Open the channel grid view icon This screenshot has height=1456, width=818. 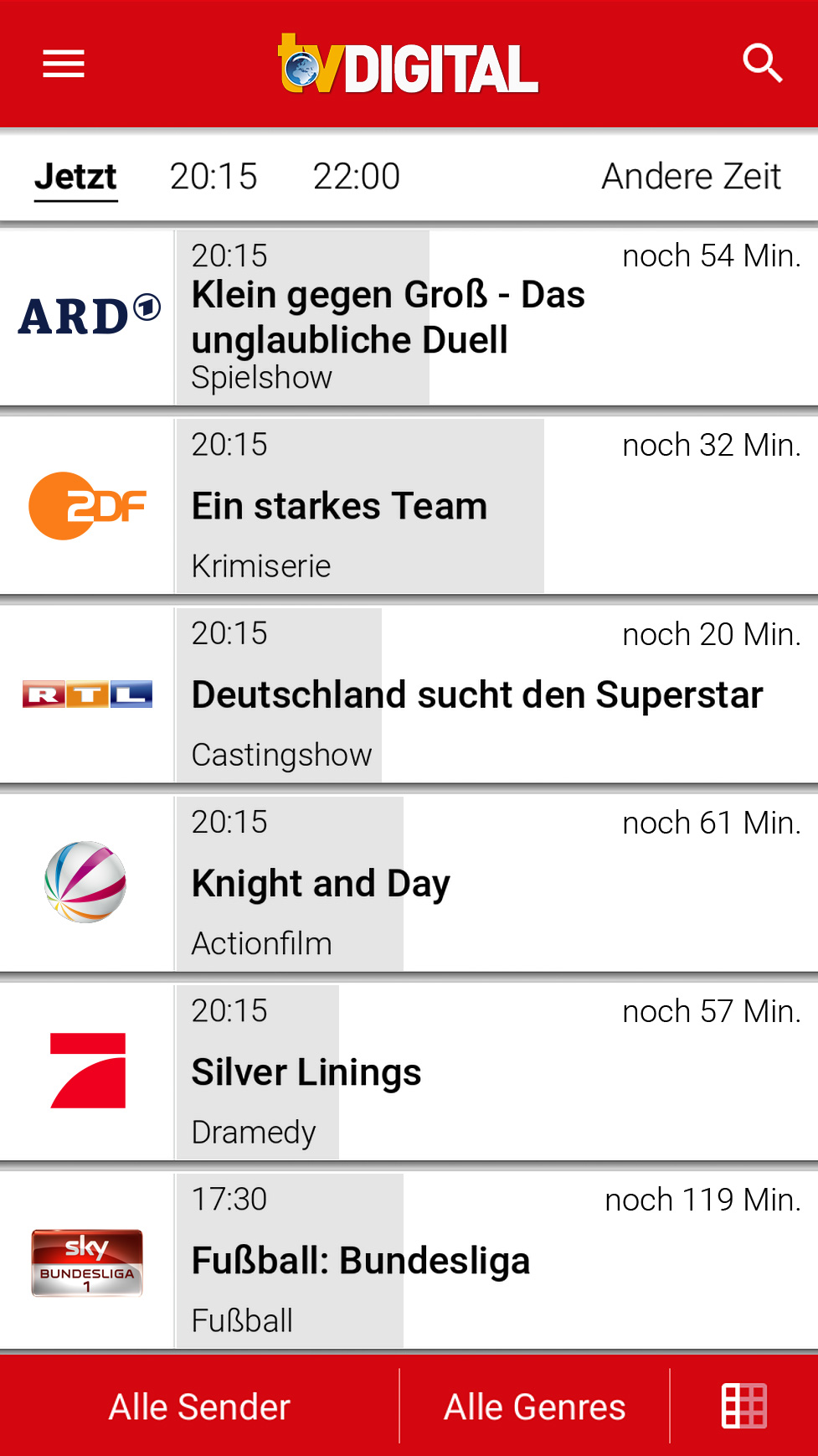[743, 1406]
